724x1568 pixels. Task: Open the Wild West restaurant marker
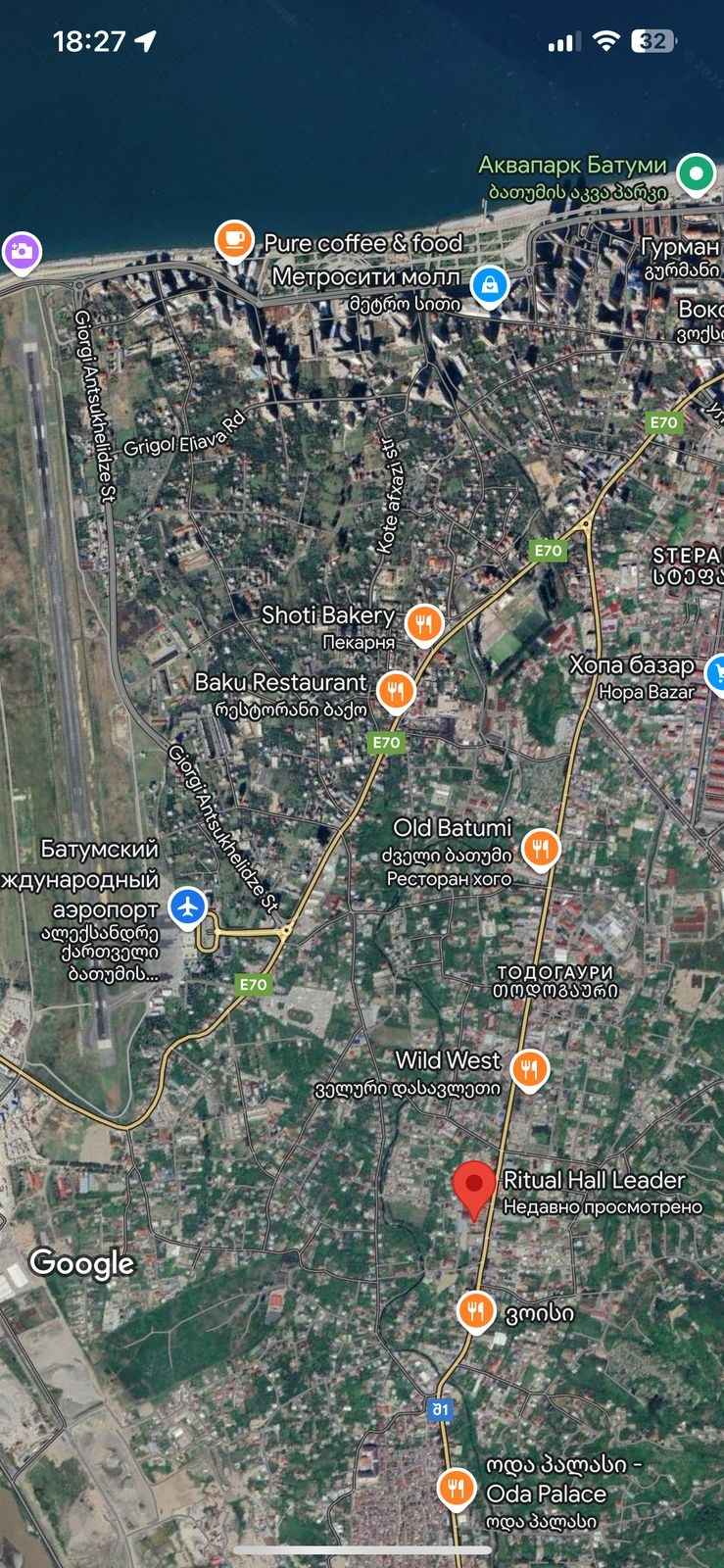[529, 1070]
